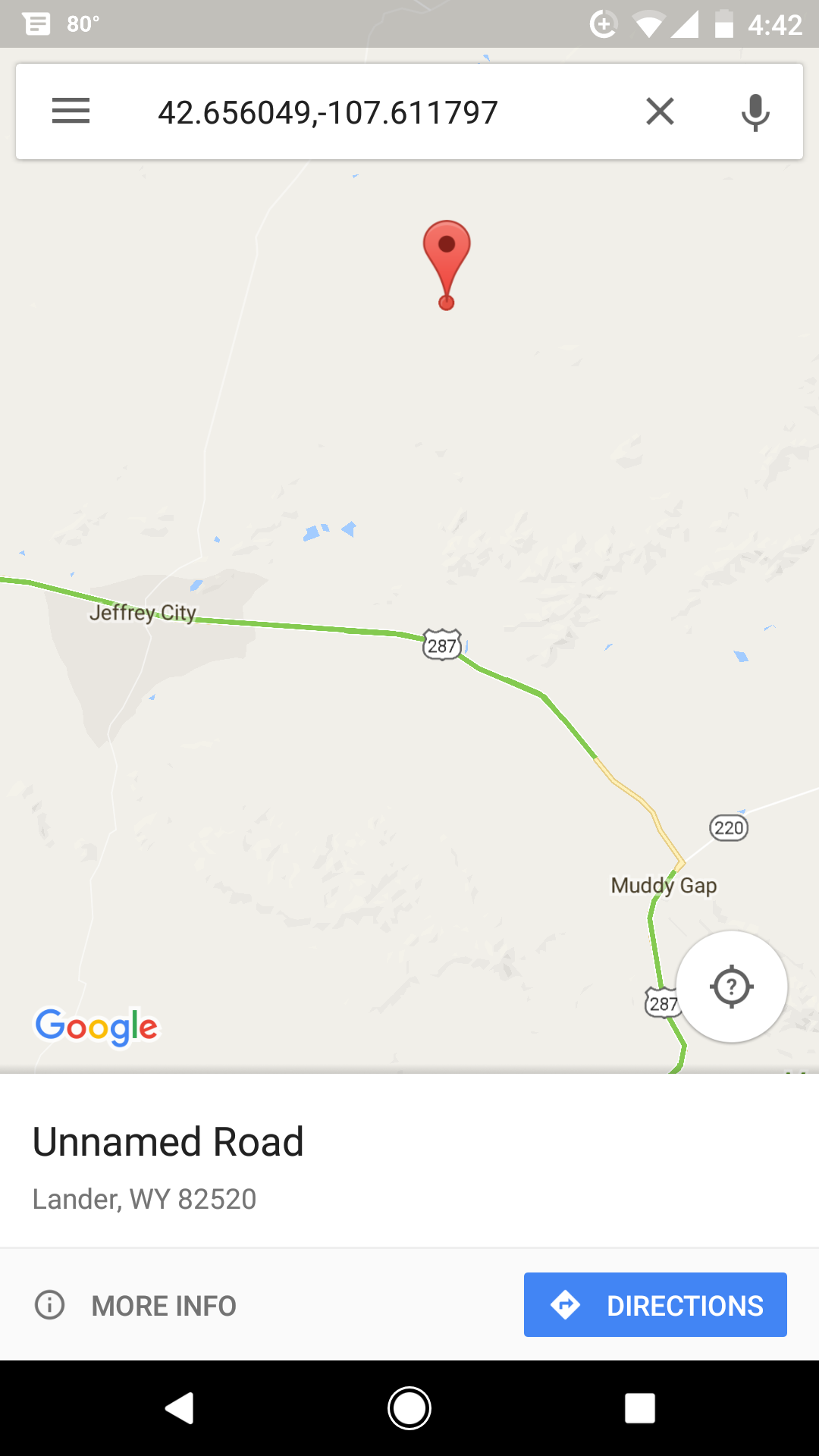Select the Route 220 highway shield
This screenshot has height=1456, width=819.
(729, 827)
